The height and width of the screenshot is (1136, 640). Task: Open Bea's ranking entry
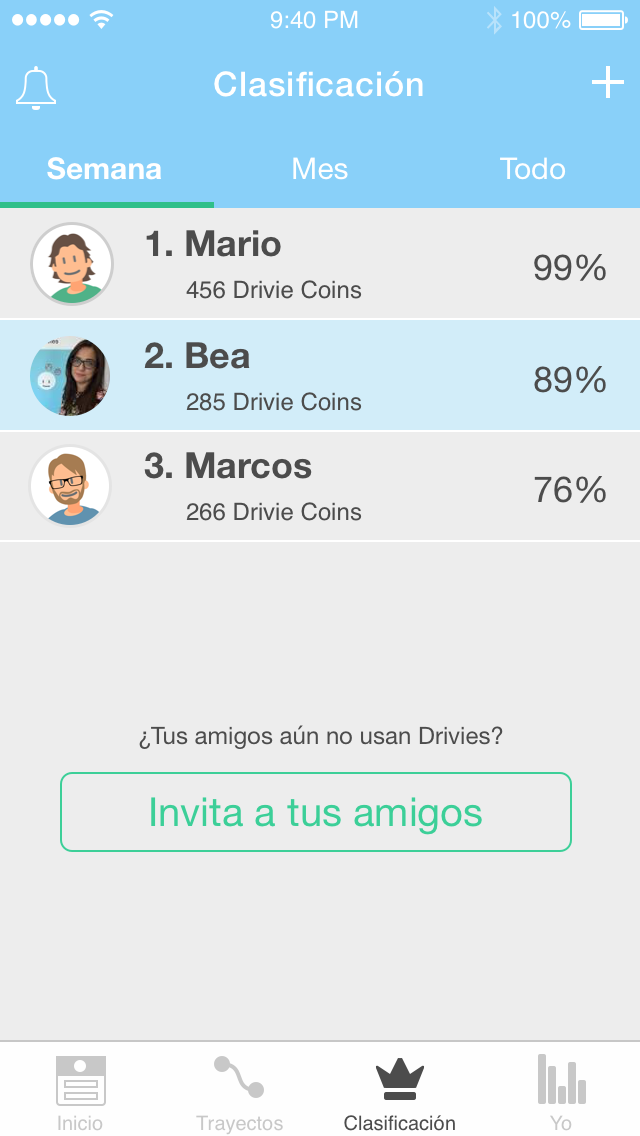(320, 376)
